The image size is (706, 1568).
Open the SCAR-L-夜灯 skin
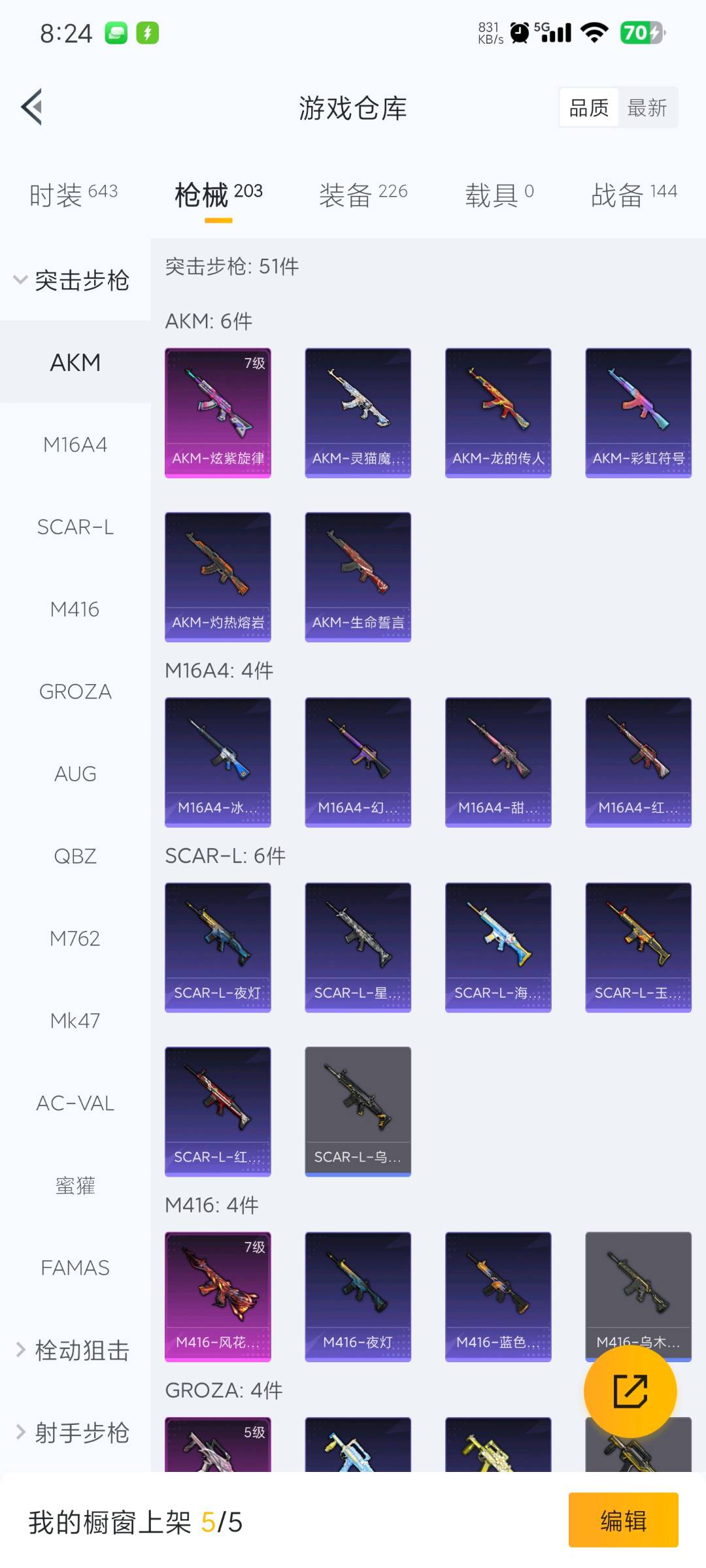[218, 947]
